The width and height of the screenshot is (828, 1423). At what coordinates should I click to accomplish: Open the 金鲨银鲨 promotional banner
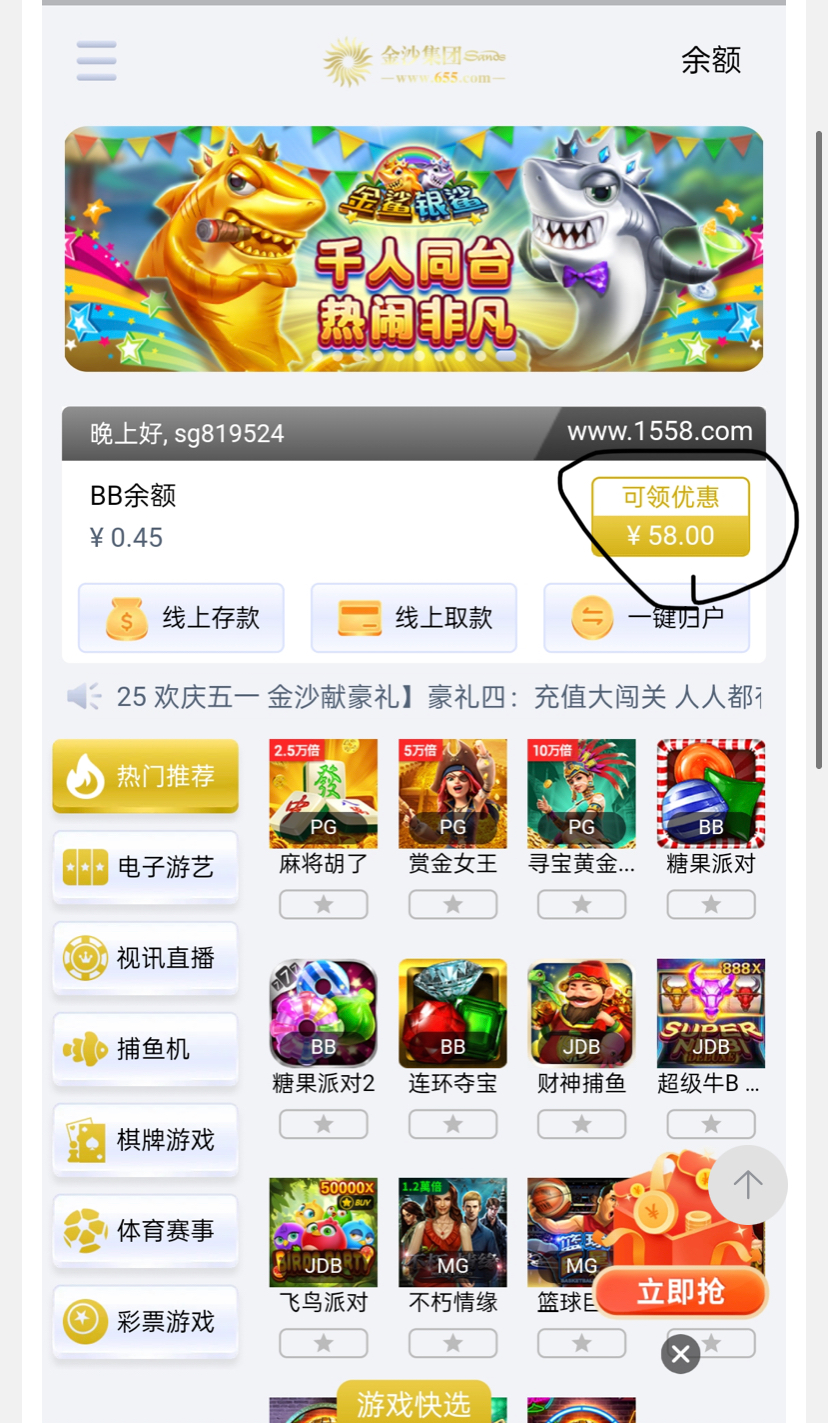[x=414, y=249]
